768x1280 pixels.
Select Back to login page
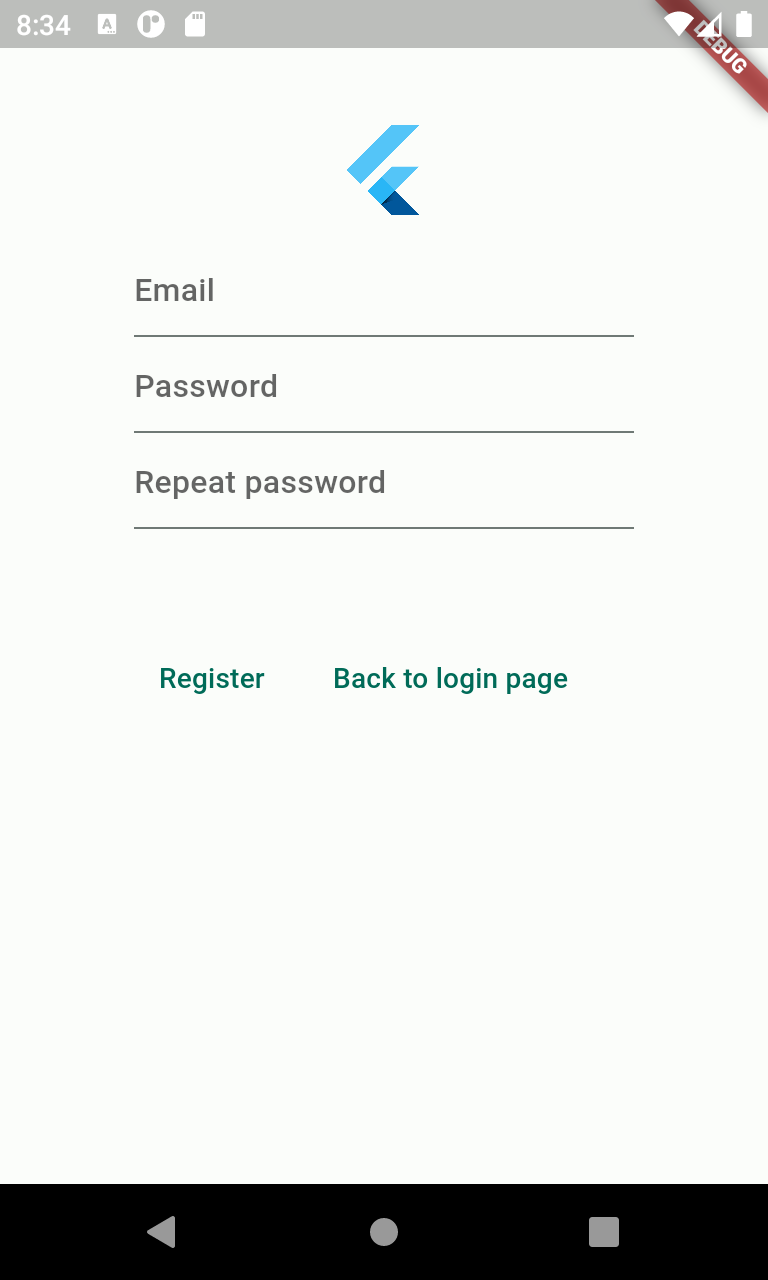(450, 678)
